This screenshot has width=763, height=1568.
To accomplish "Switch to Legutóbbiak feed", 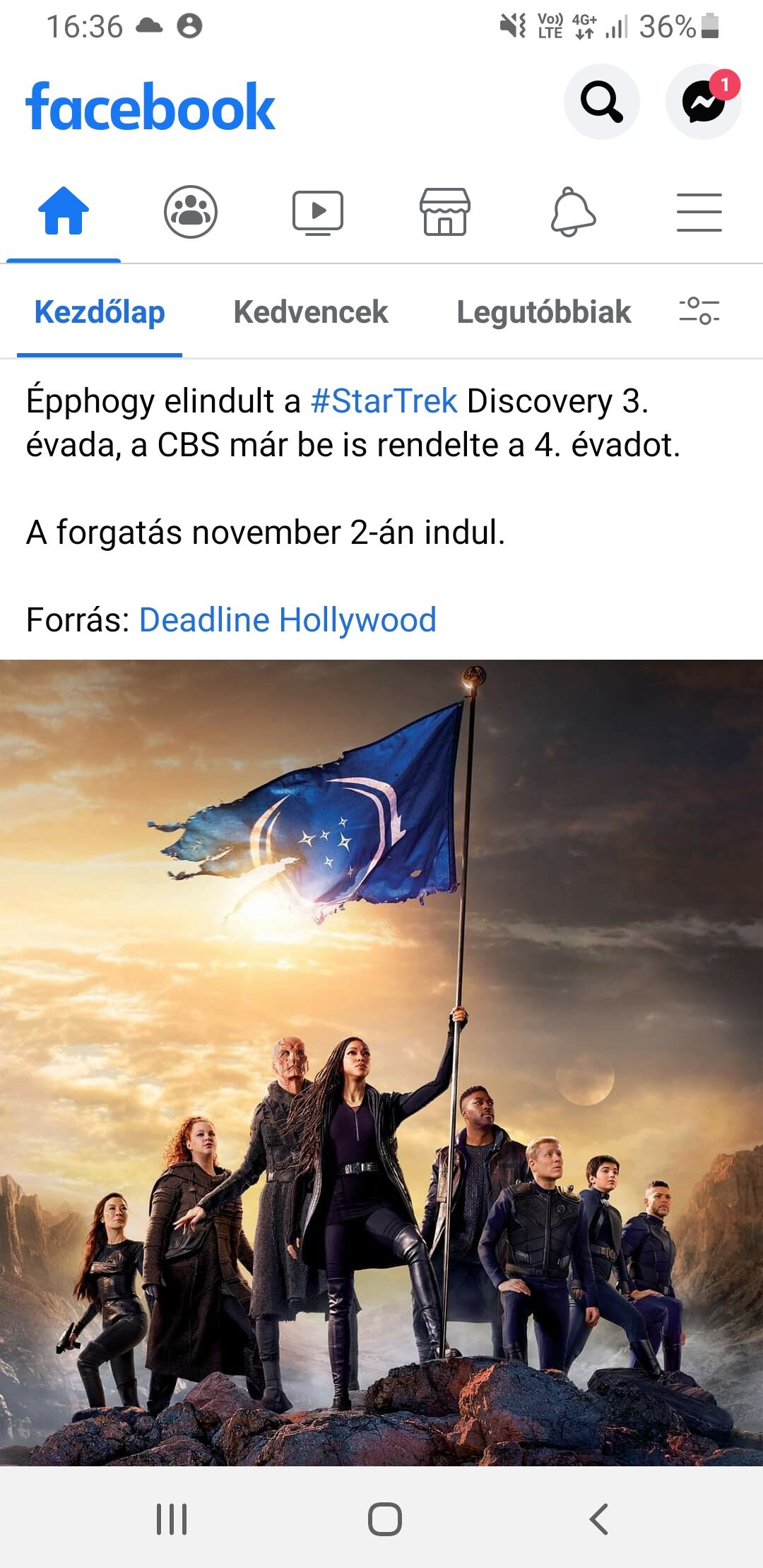I will pyautogui.click(x=543, y=312).
